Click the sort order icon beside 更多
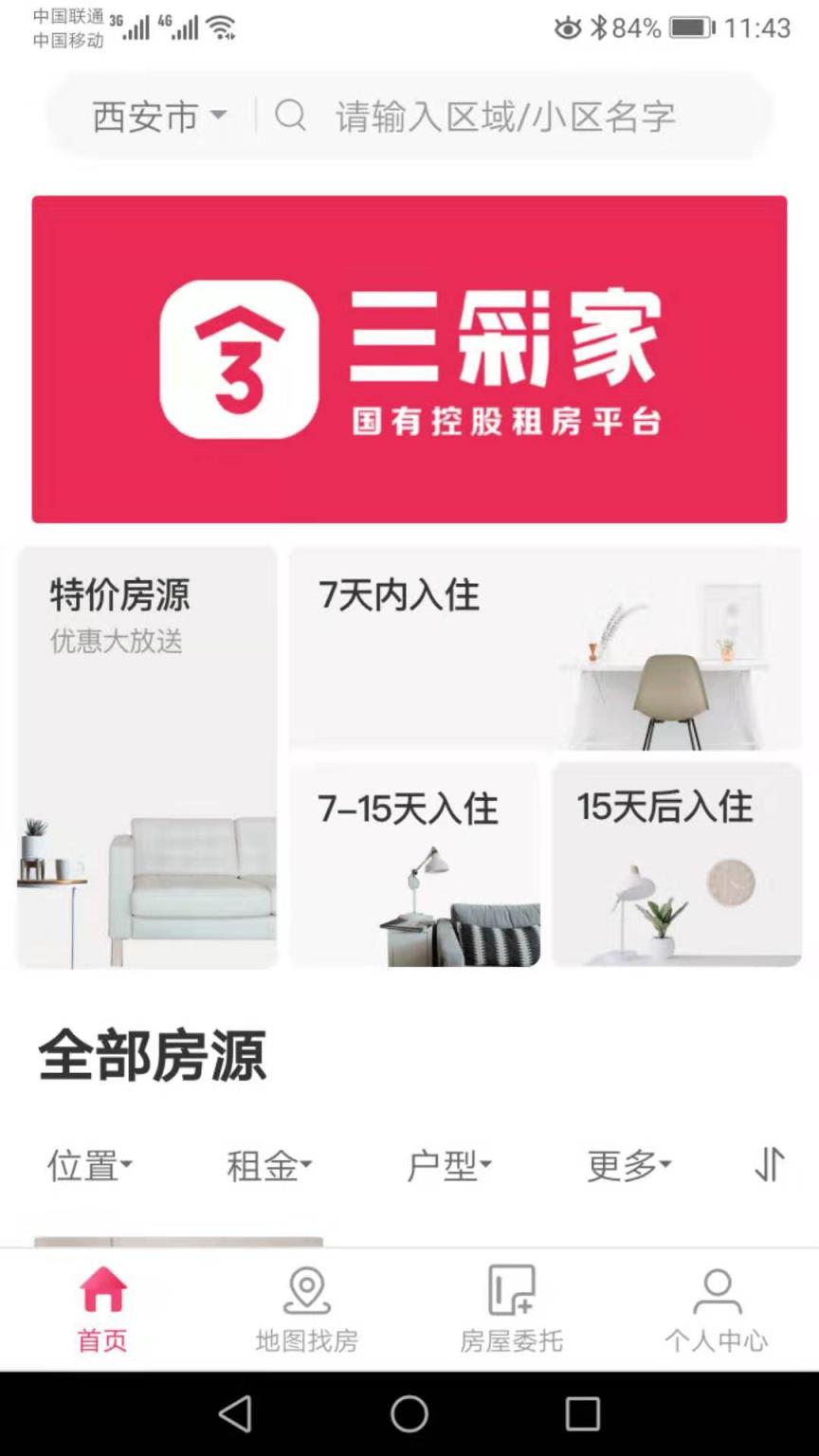 coord(771,1164)
